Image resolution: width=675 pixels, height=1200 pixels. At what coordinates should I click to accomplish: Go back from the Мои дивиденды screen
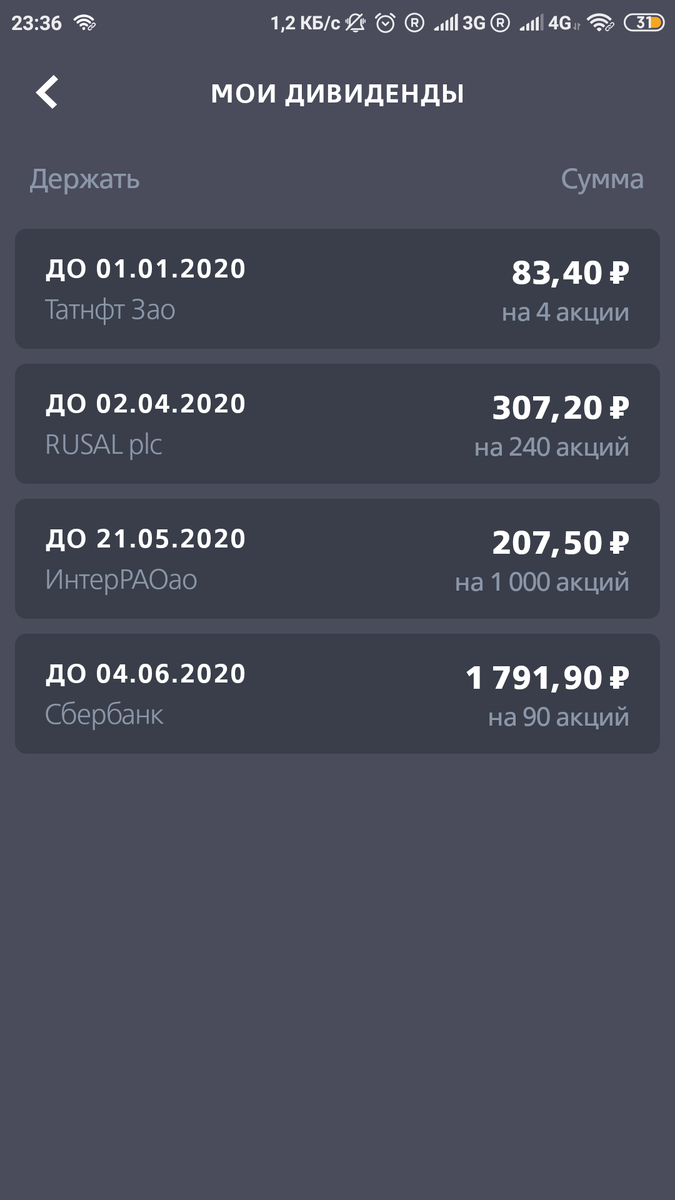[x=47, y=93]
